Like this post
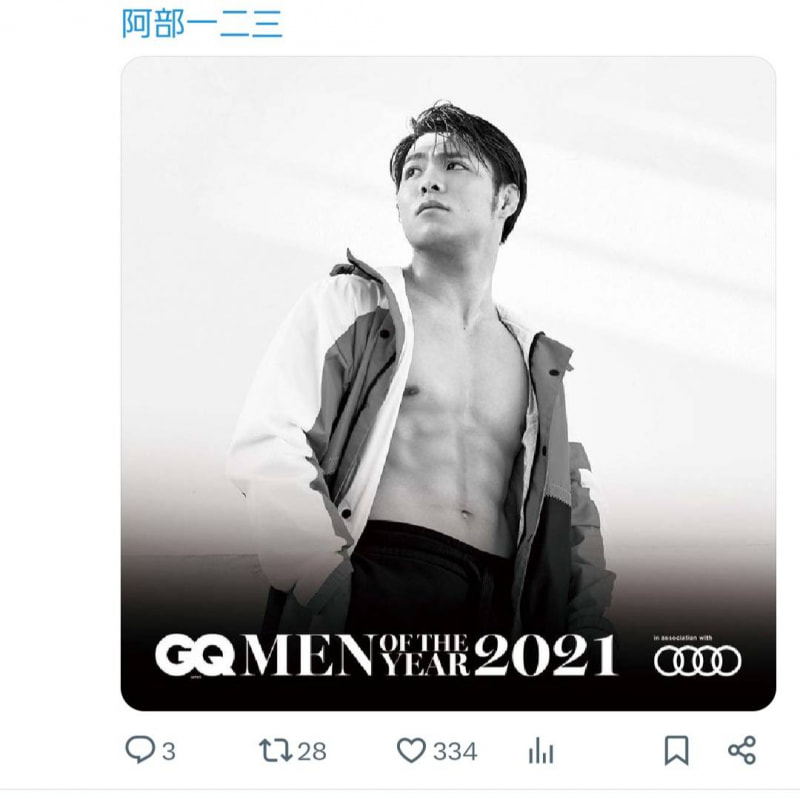This screenshot has height=799, width=800. pos(411,750)
